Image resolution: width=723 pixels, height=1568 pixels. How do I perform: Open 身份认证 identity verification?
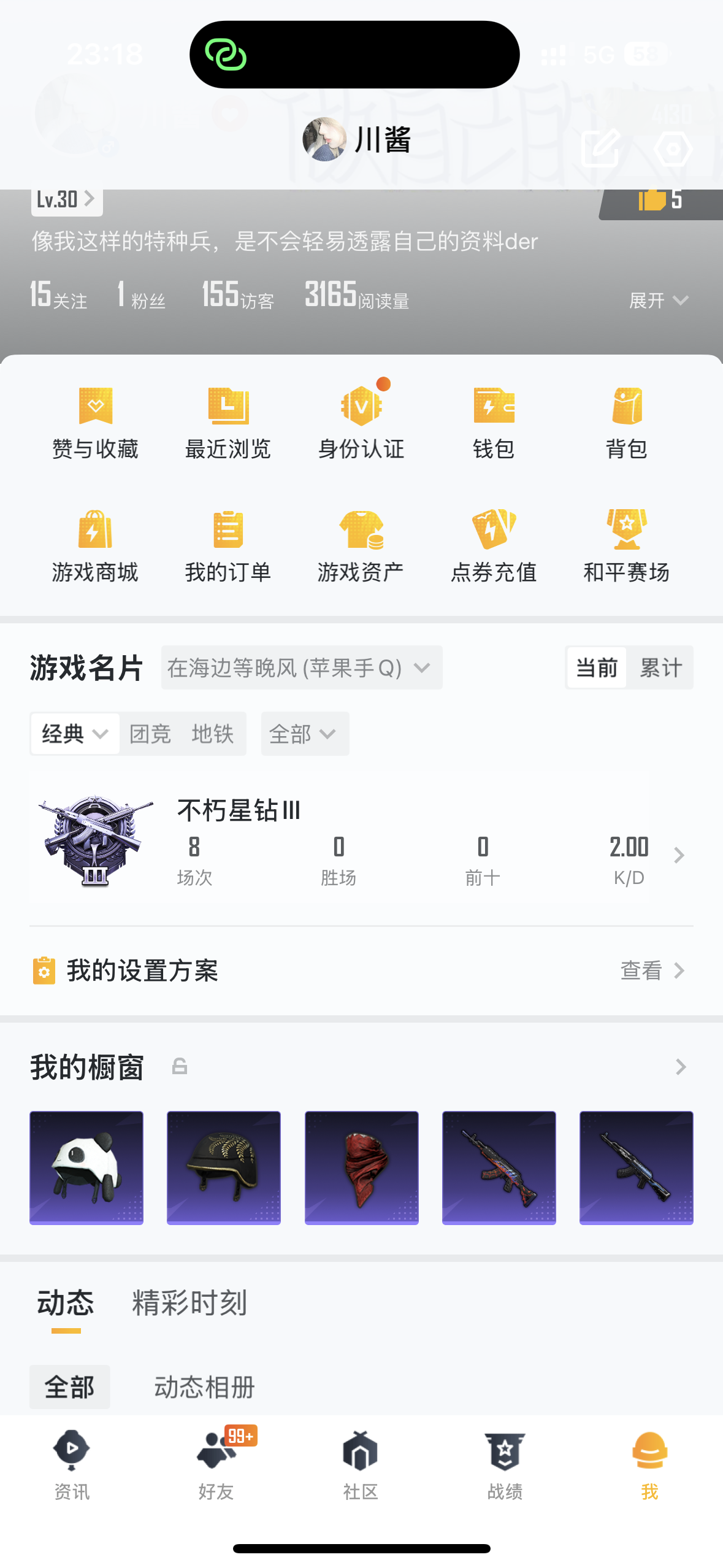tap(361, 423)
